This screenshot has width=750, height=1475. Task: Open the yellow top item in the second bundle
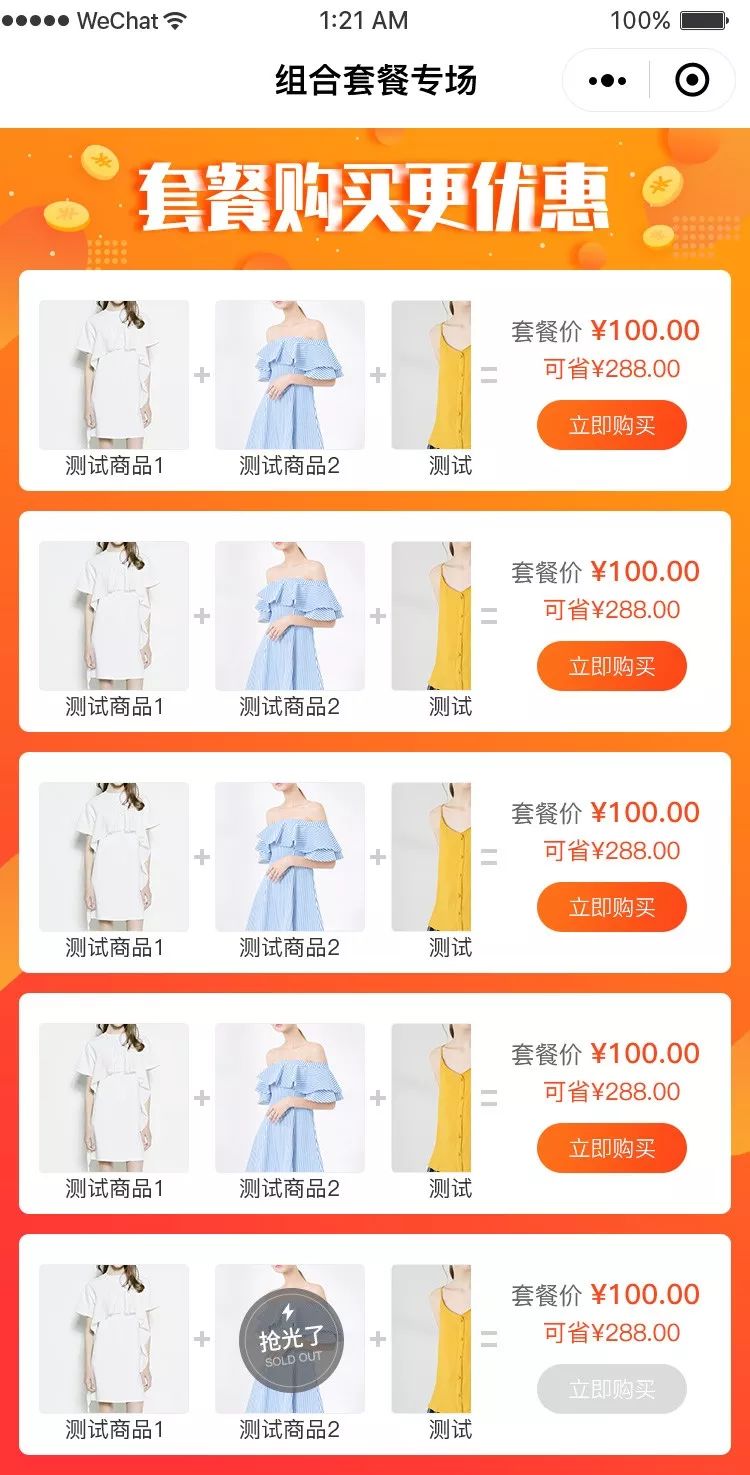[x=432, y=616]
